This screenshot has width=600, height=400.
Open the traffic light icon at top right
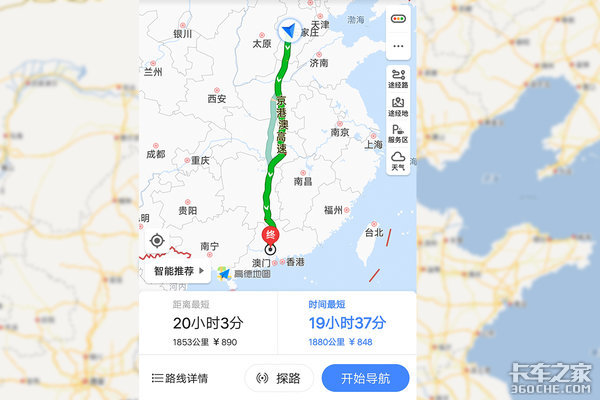click(x=398, y=19)
